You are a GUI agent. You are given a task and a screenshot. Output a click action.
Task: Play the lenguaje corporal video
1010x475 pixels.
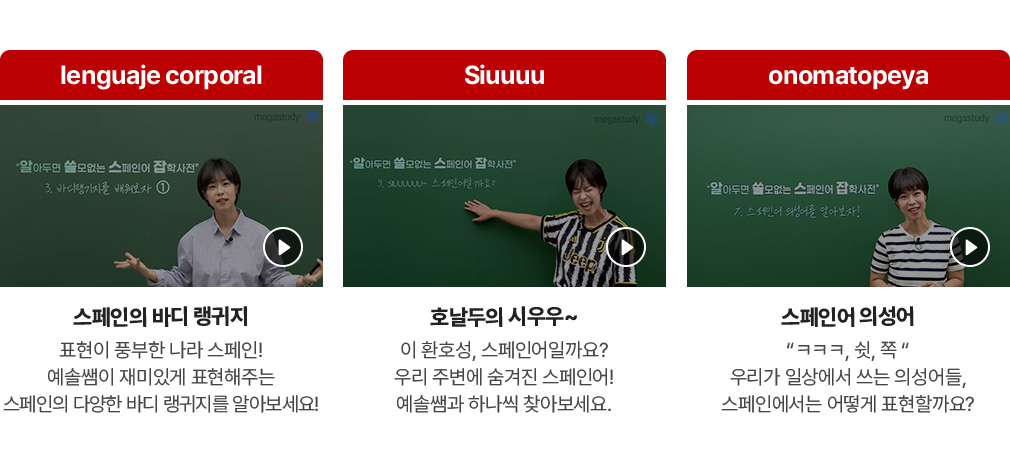point(283,247)
